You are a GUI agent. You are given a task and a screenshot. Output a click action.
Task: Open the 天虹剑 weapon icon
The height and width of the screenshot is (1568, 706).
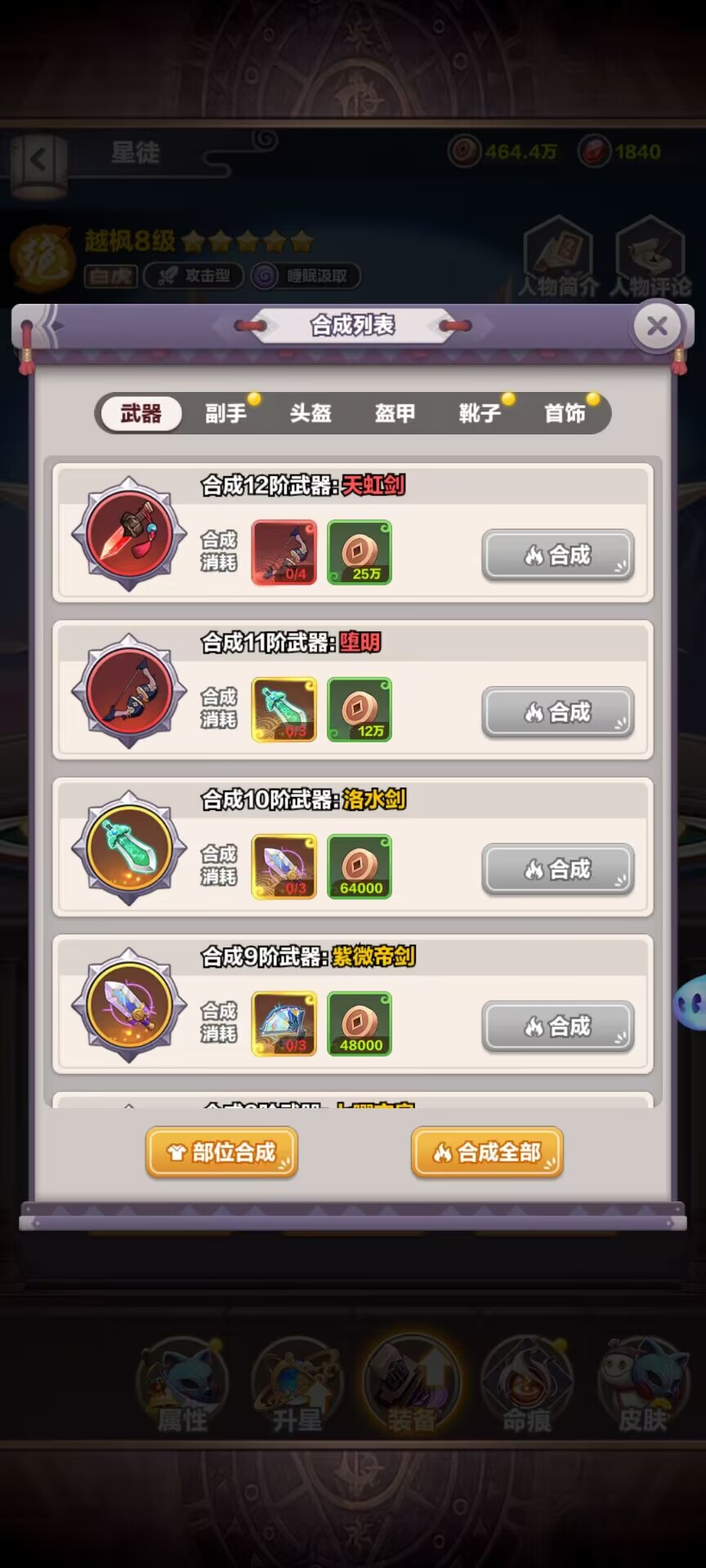(129, 534)
